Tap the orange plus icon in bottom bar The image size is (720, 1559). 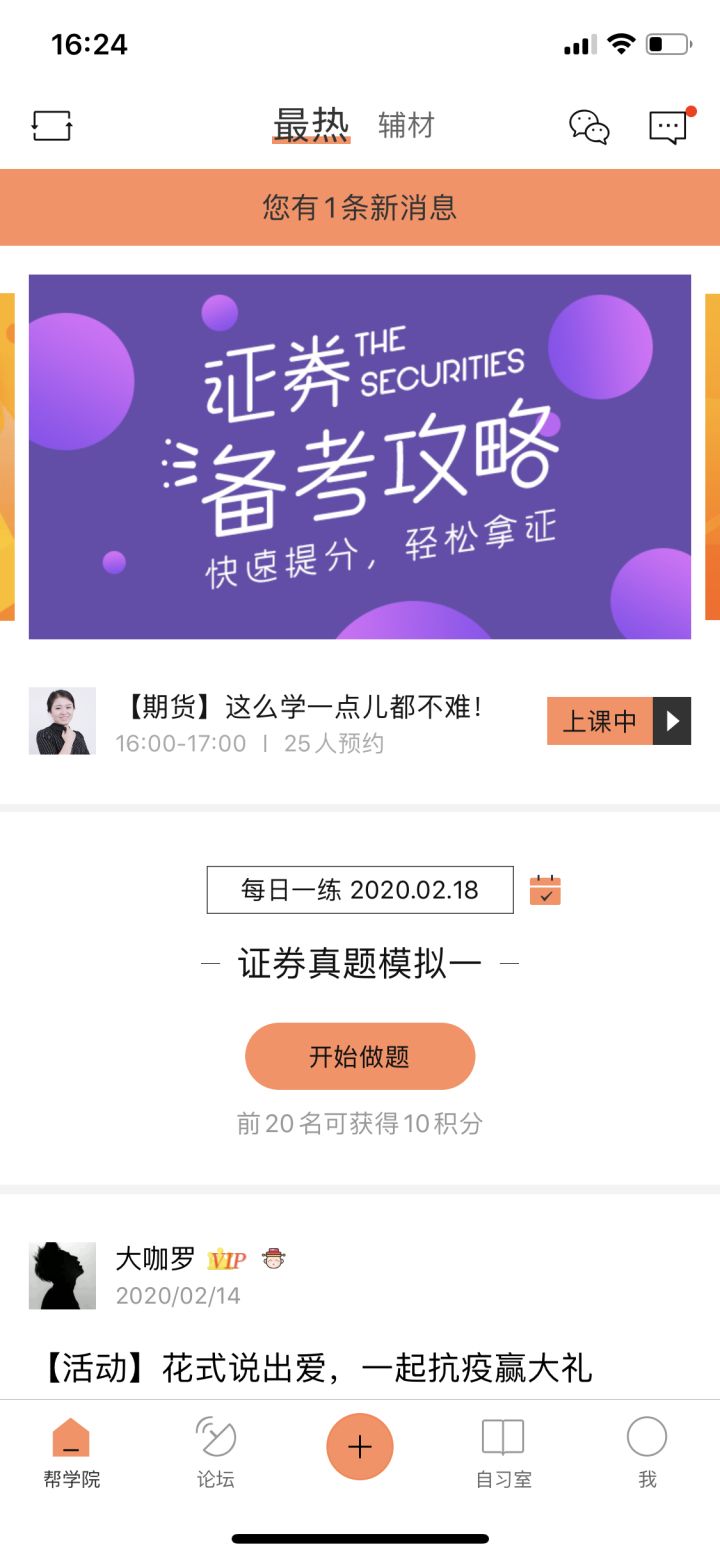(360, 1445)
